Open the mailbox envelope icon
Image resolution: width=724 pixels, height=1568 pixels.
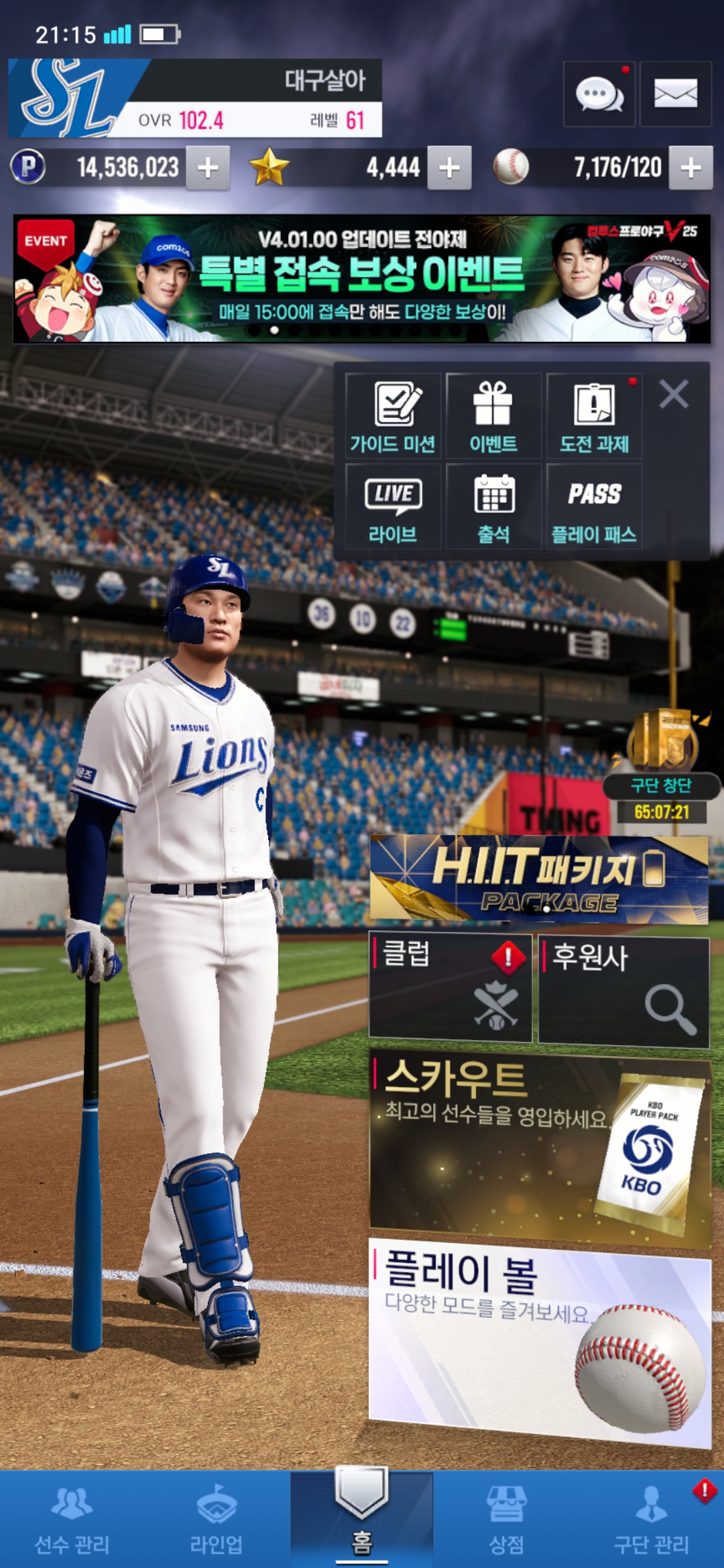pos(675,94)
